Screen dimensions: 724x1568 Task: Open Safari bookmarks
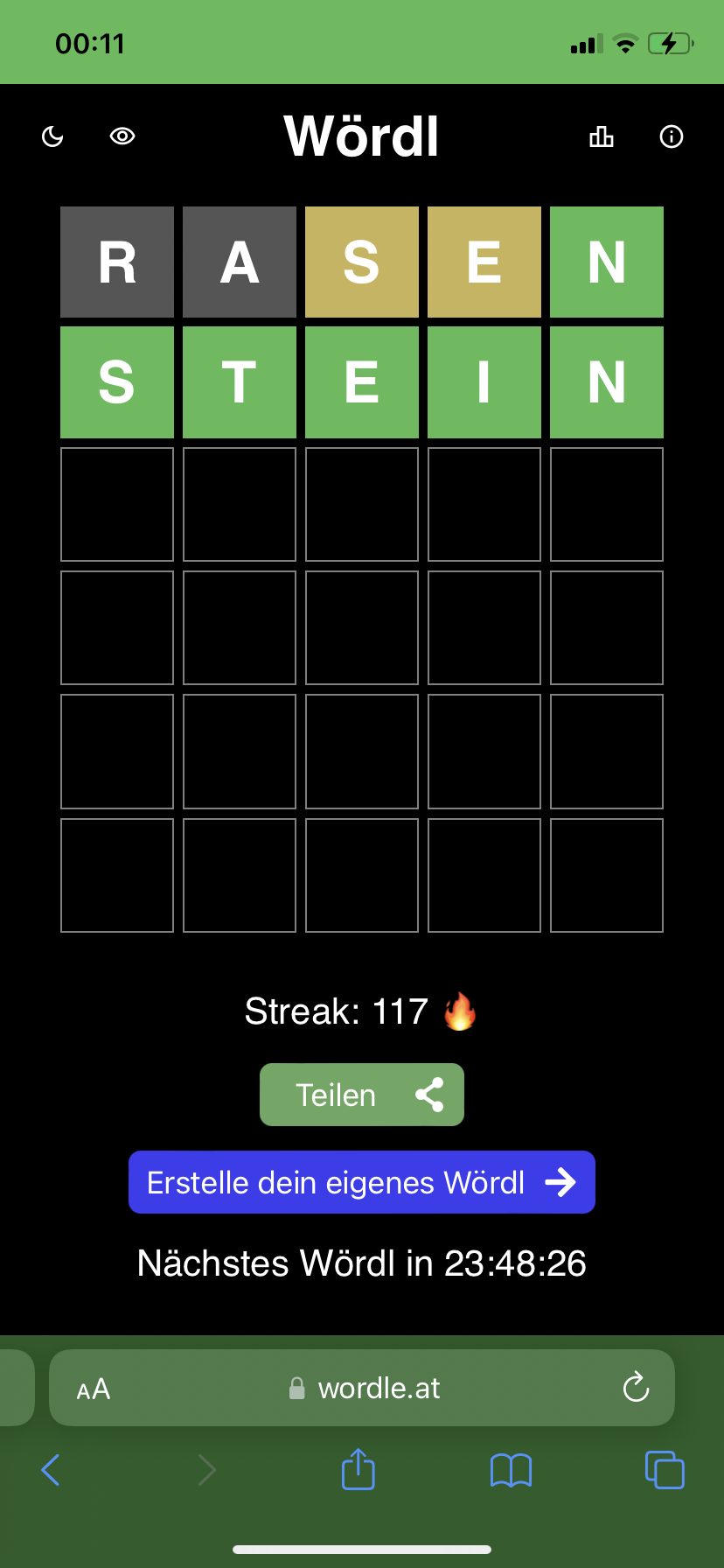click(512, 1470)
